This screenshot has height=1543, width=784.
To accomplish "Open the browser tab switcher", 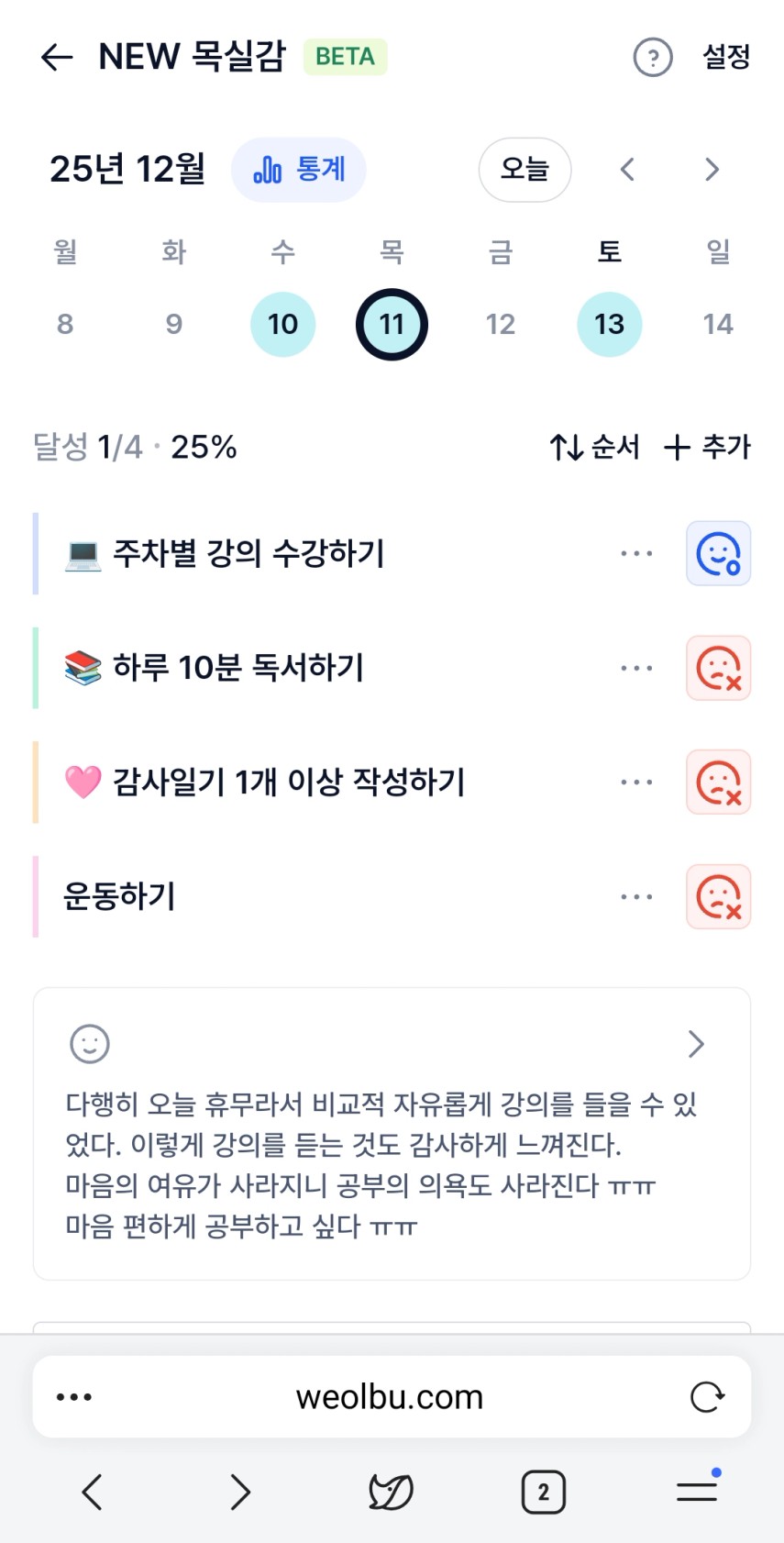I will (x=544, y=1492).
